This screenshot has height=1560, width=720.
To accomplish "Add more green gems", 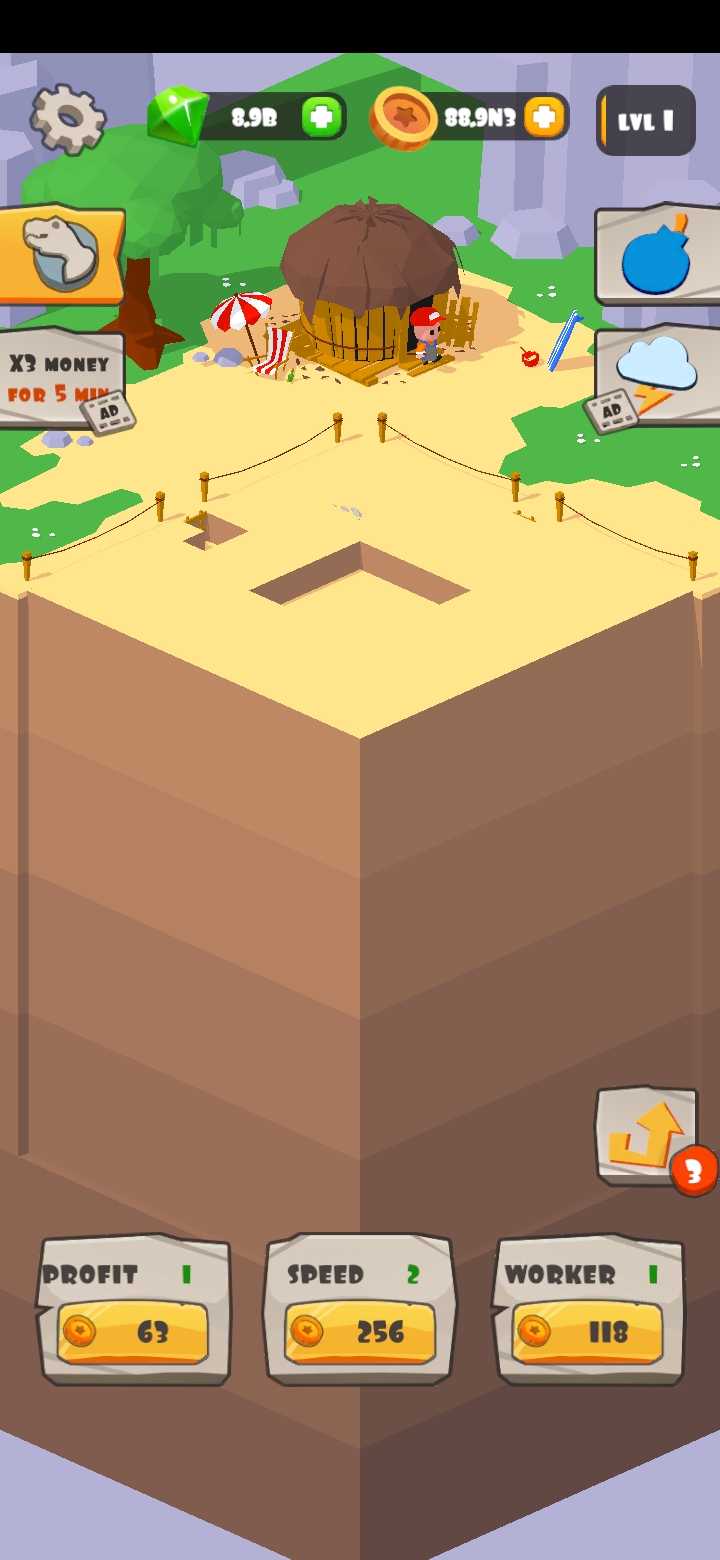I will click(322, 118).
